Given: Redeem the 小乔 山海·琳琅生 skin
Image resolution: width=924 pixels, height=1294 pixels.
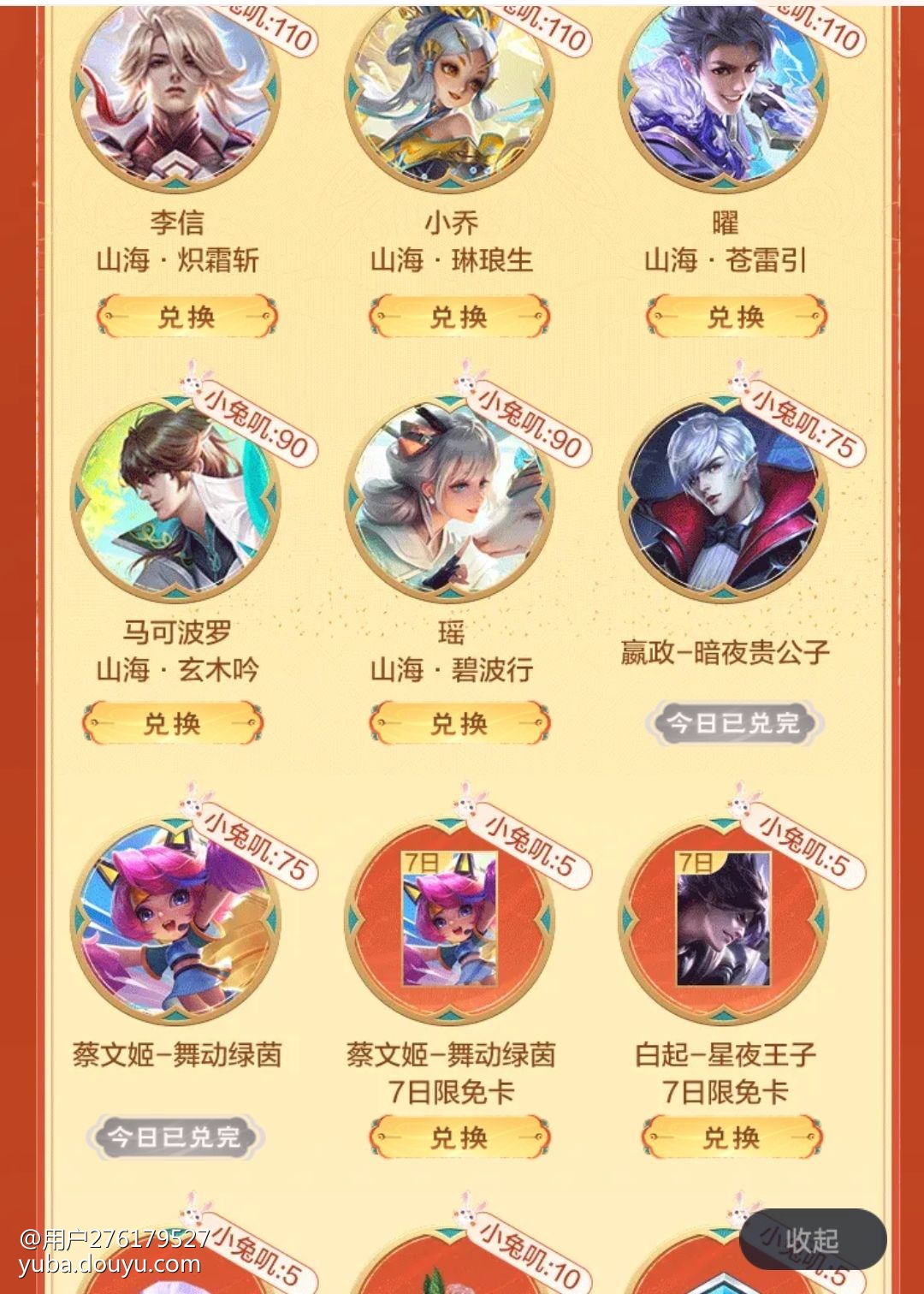Looking at the screenshot, I should coord(459,318).
